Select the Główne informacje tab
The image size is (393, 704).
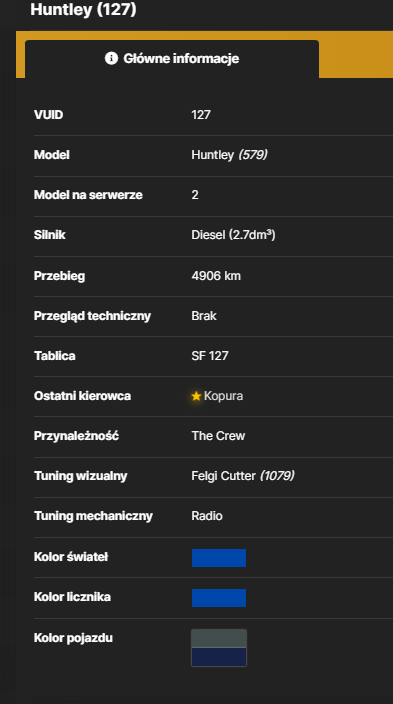coord(172,59)
